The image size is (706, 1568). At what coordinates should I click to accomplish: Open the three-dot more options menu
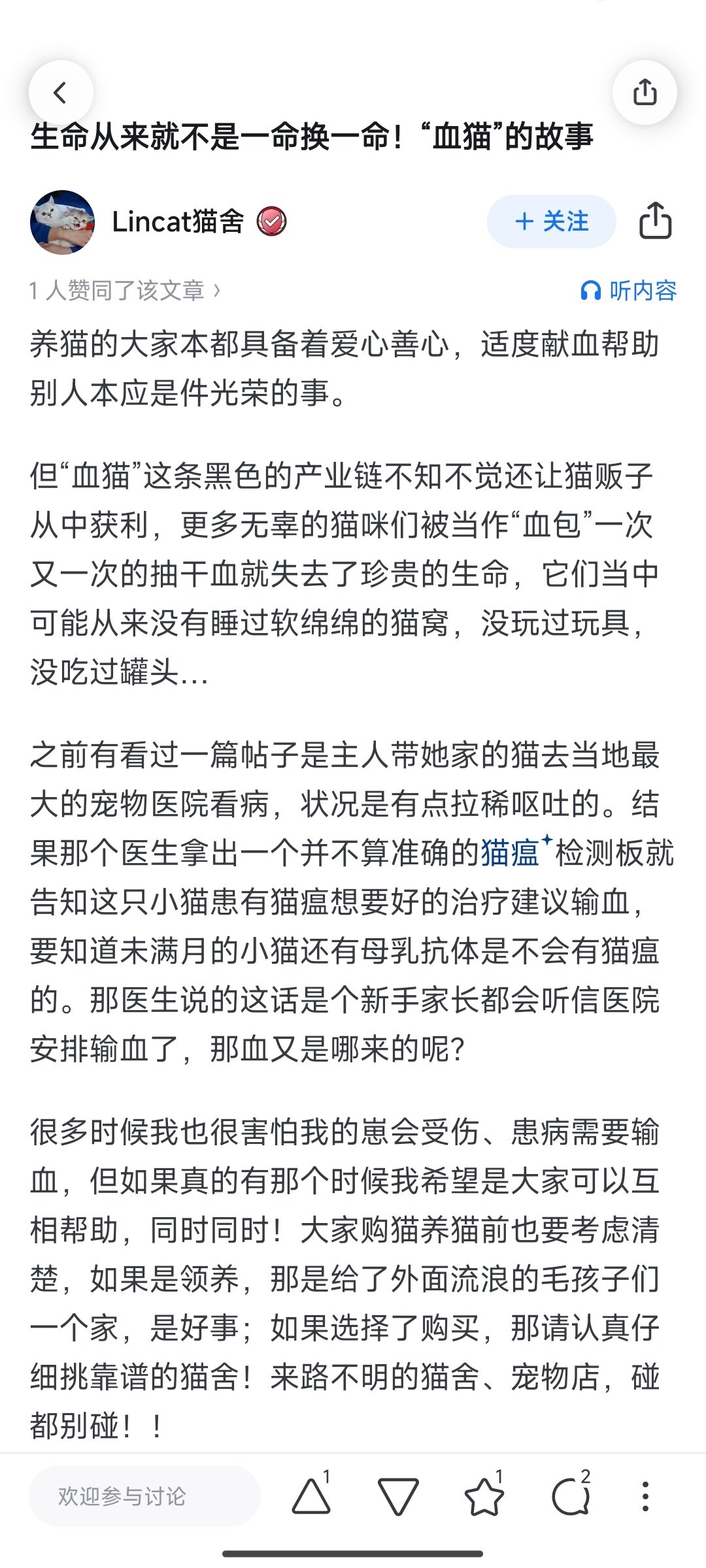tap(645, 1496)
